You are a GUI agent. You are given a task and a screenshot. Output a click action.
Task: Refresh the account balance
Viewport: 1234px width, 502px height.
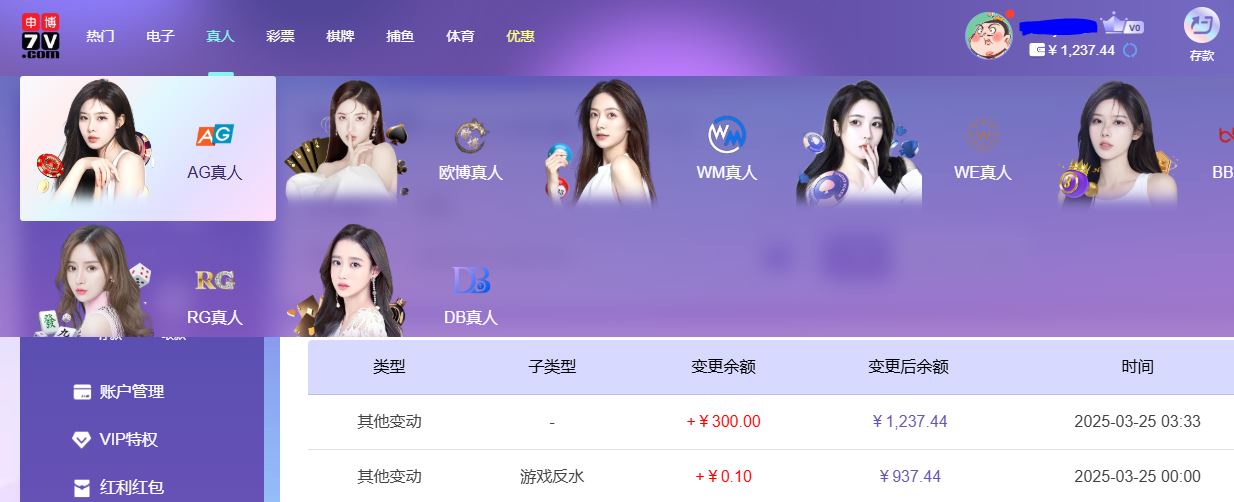1130,50
